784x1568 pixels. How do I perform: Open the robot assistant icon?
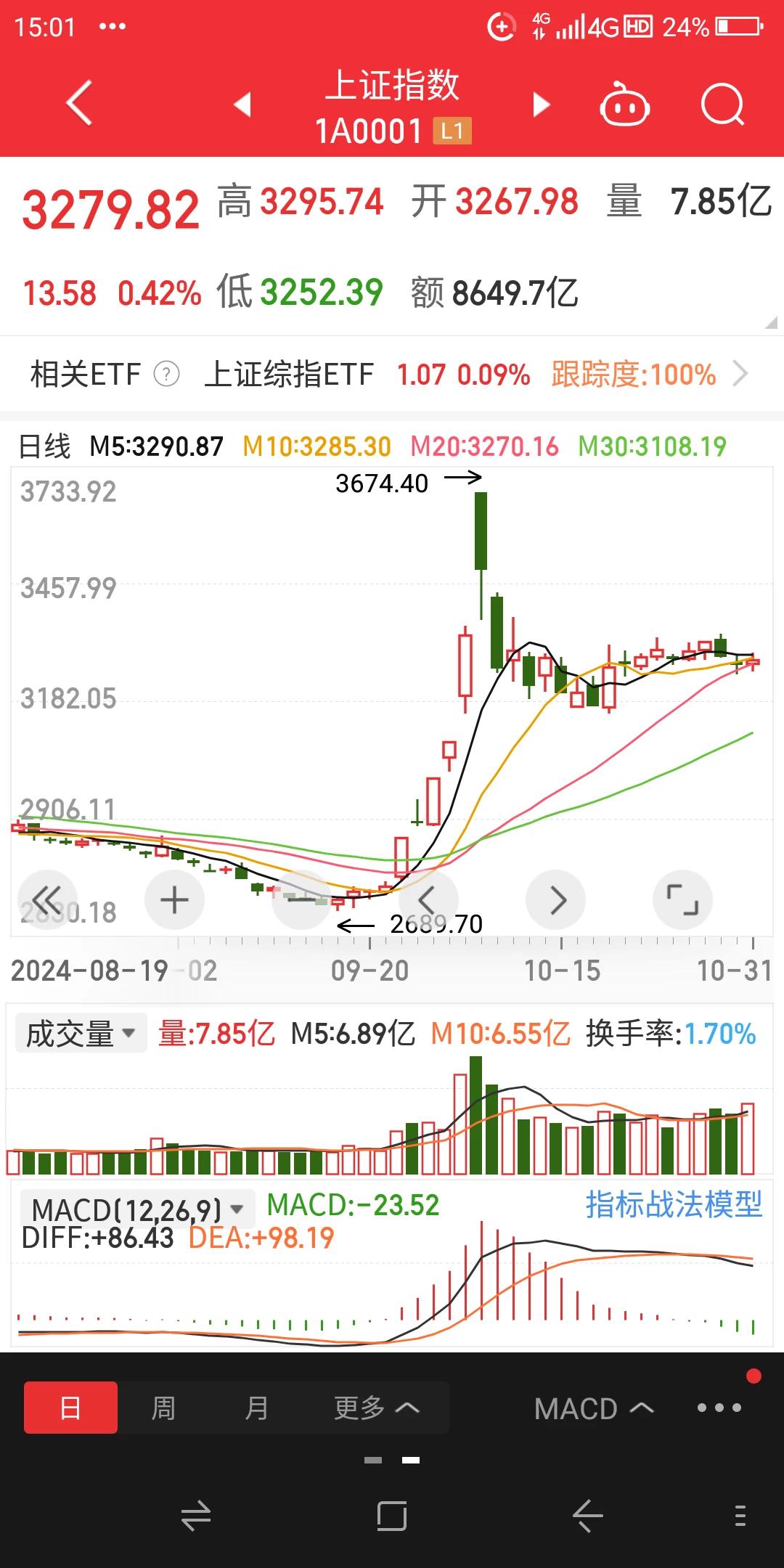pos(624,105)
